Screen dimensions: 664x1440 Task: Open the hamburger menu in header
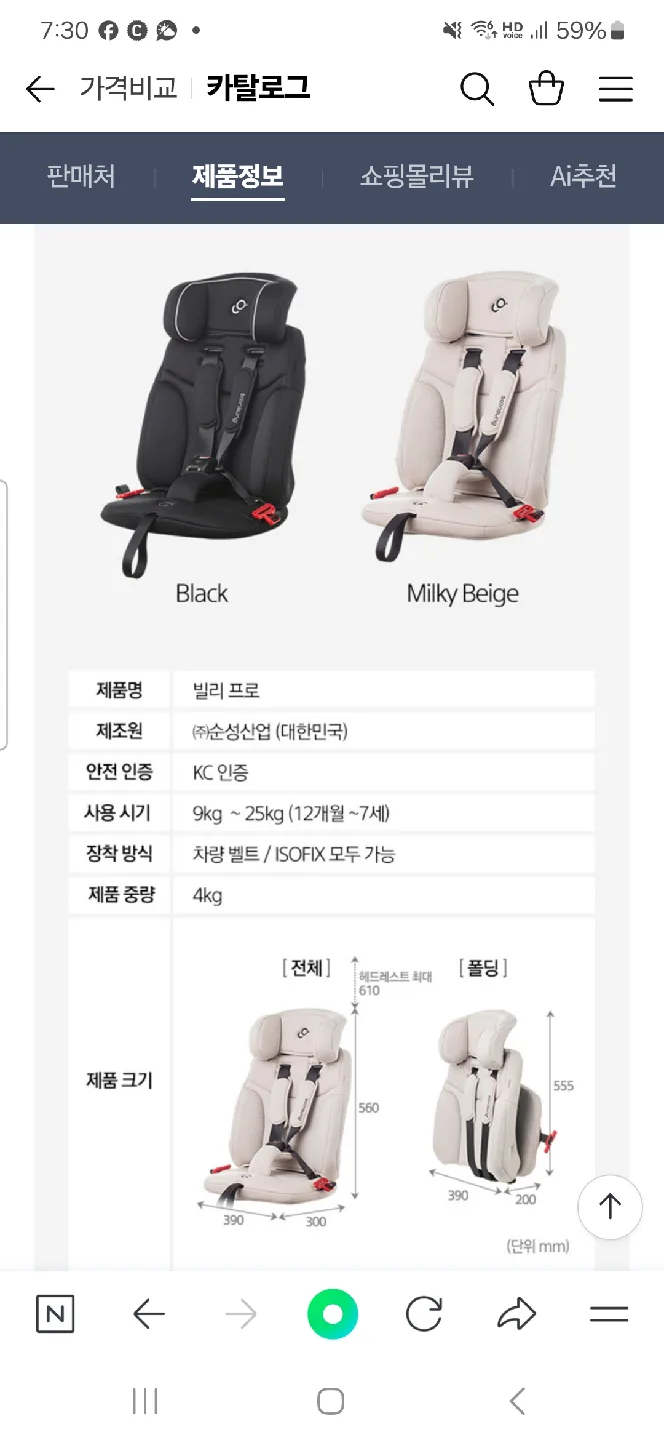[616, 90]
